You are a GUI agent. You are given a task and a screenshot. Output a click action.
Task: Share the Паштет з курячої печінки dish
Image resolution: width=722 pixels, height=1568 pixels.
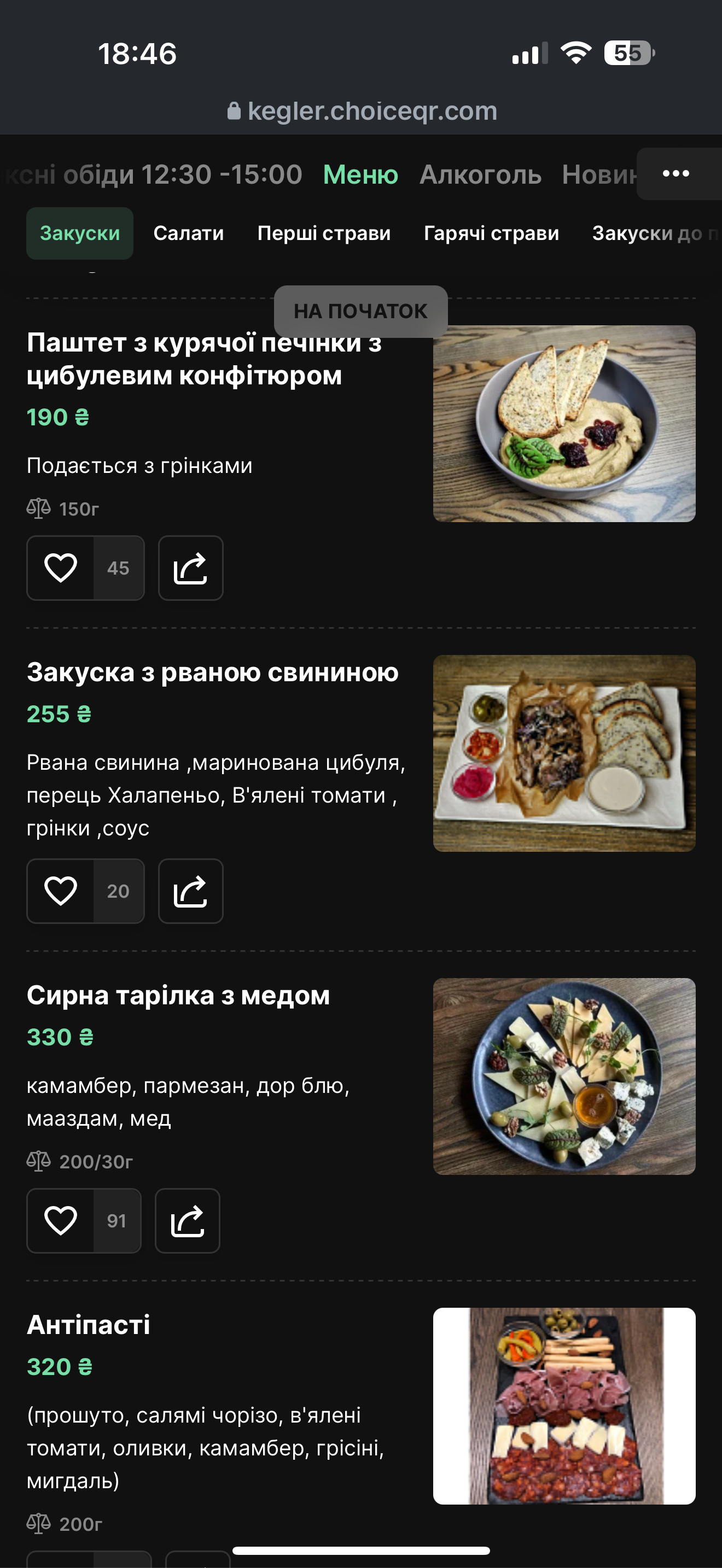tap(190, 568)
